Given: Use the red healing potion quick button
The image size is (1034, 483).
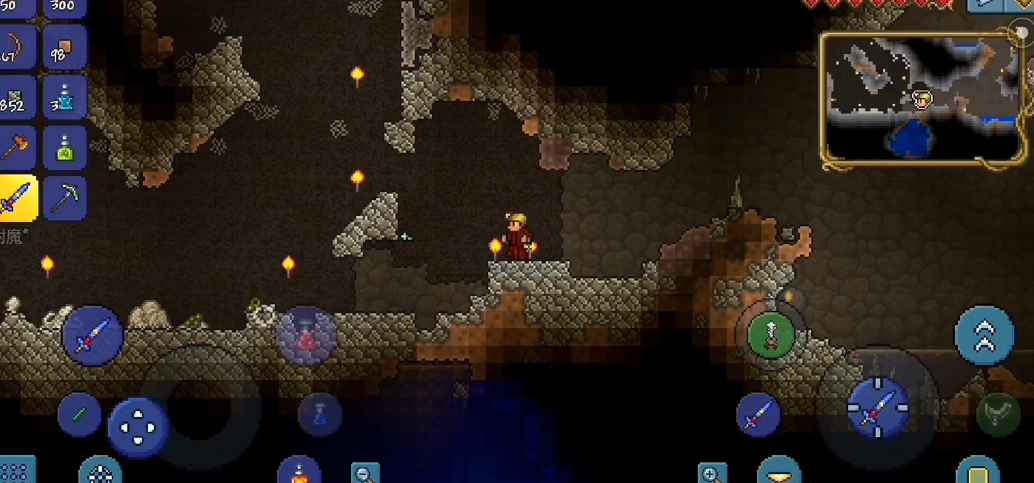Looking at the screenshot, I should [x=306, y=334].
